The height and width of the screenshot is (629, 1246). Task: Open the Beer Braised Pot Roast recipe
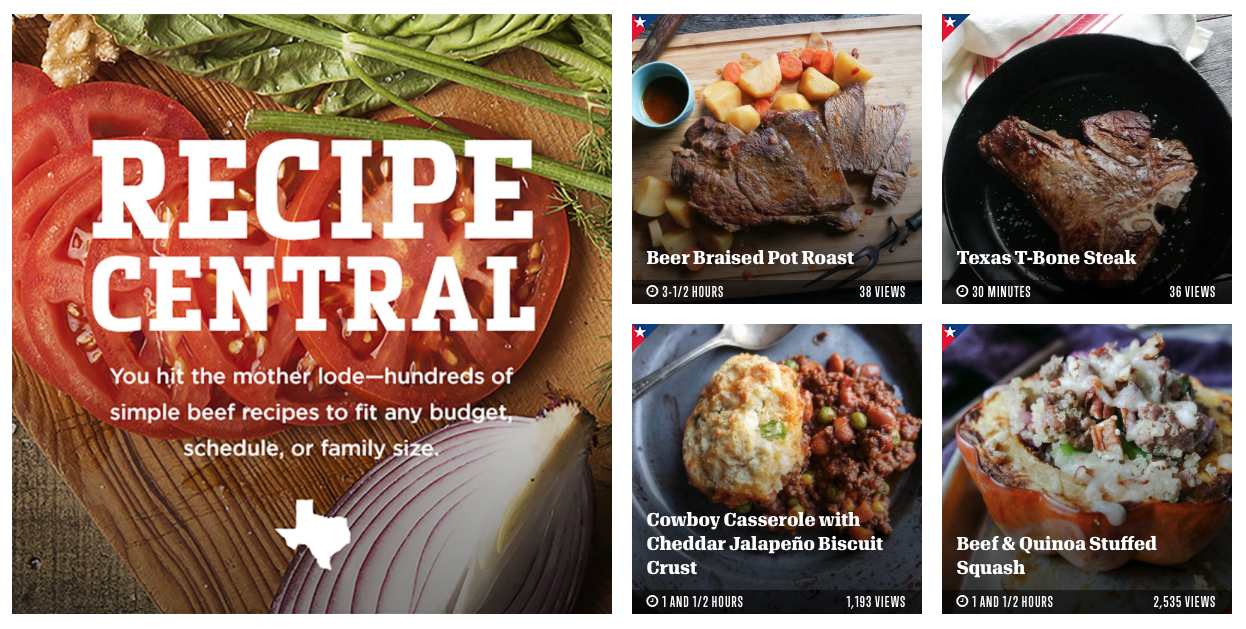(776, 160)
